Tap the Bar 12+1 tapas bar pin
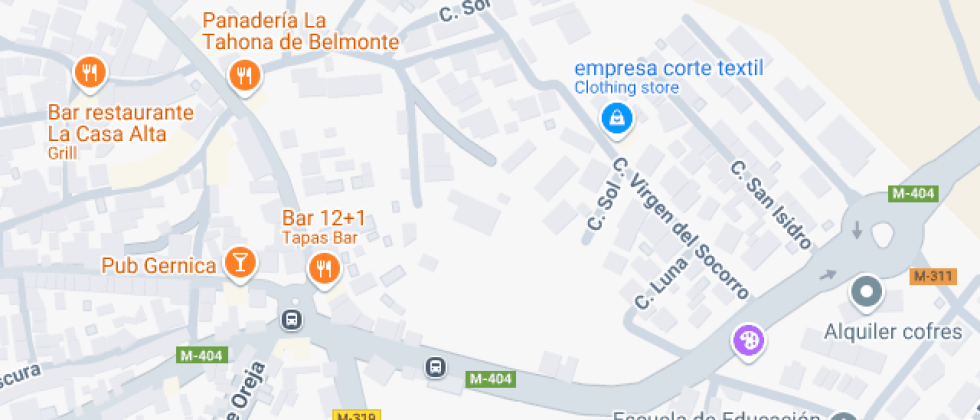 point(324,271)
